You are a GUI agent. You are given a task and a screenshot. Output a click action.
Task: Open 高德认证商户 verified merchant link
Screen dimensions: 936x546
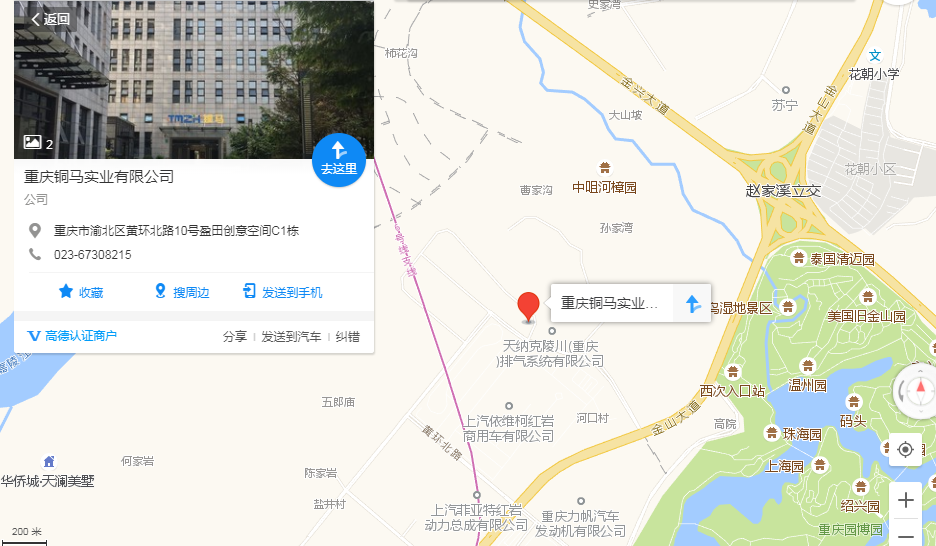coord(72,336)
